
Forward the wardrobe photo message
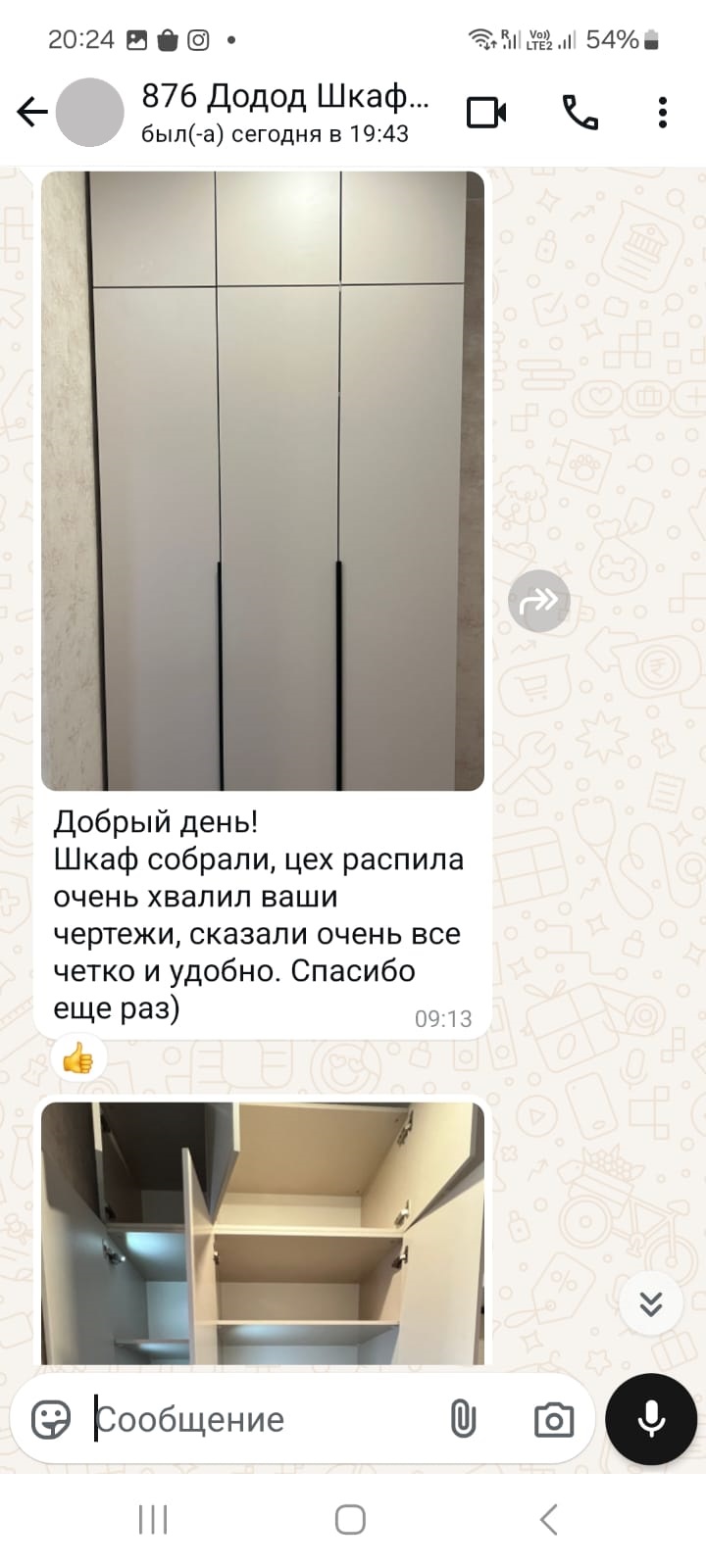click(x=539, y=601)
